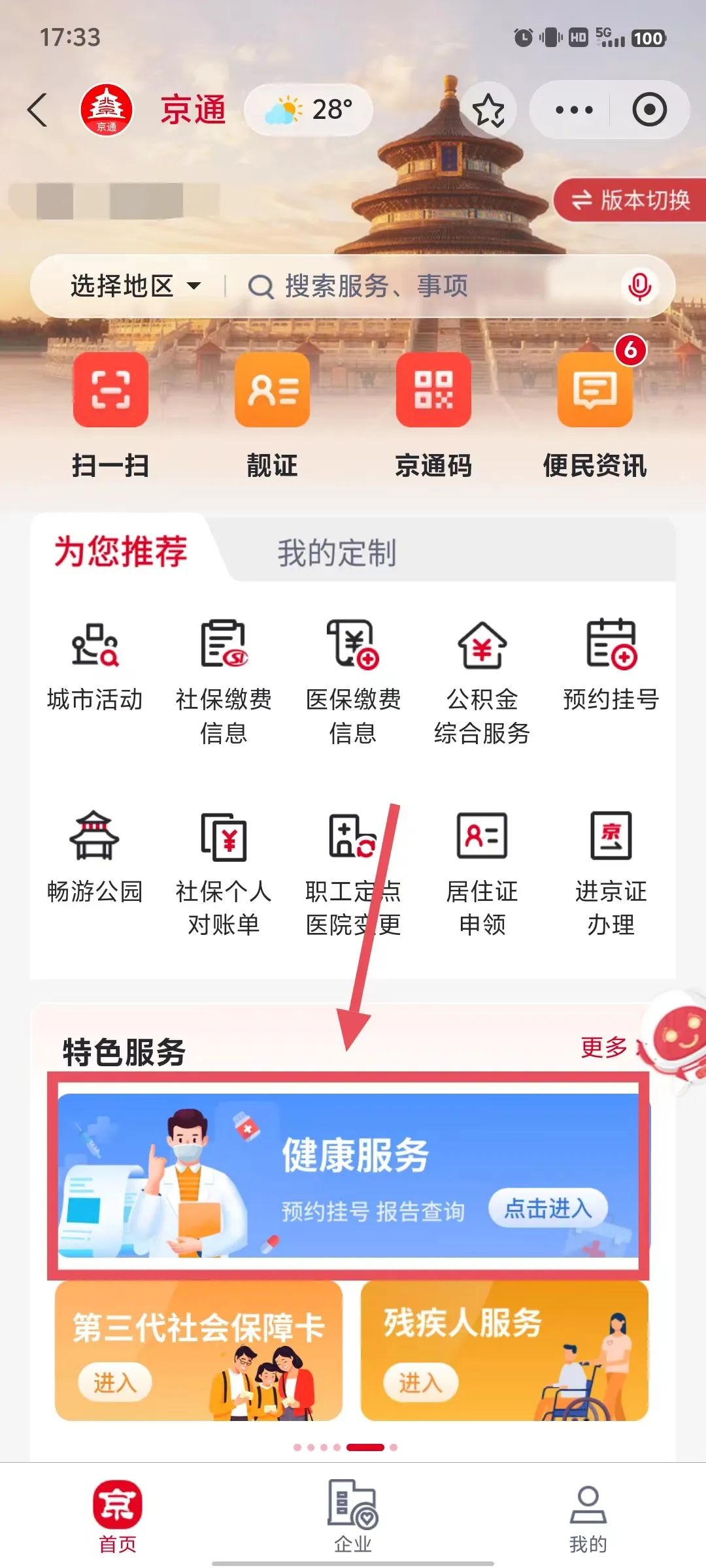706x1568 pixels.
Task: Favorite this mini program with the star
Action: pos(488,110)
